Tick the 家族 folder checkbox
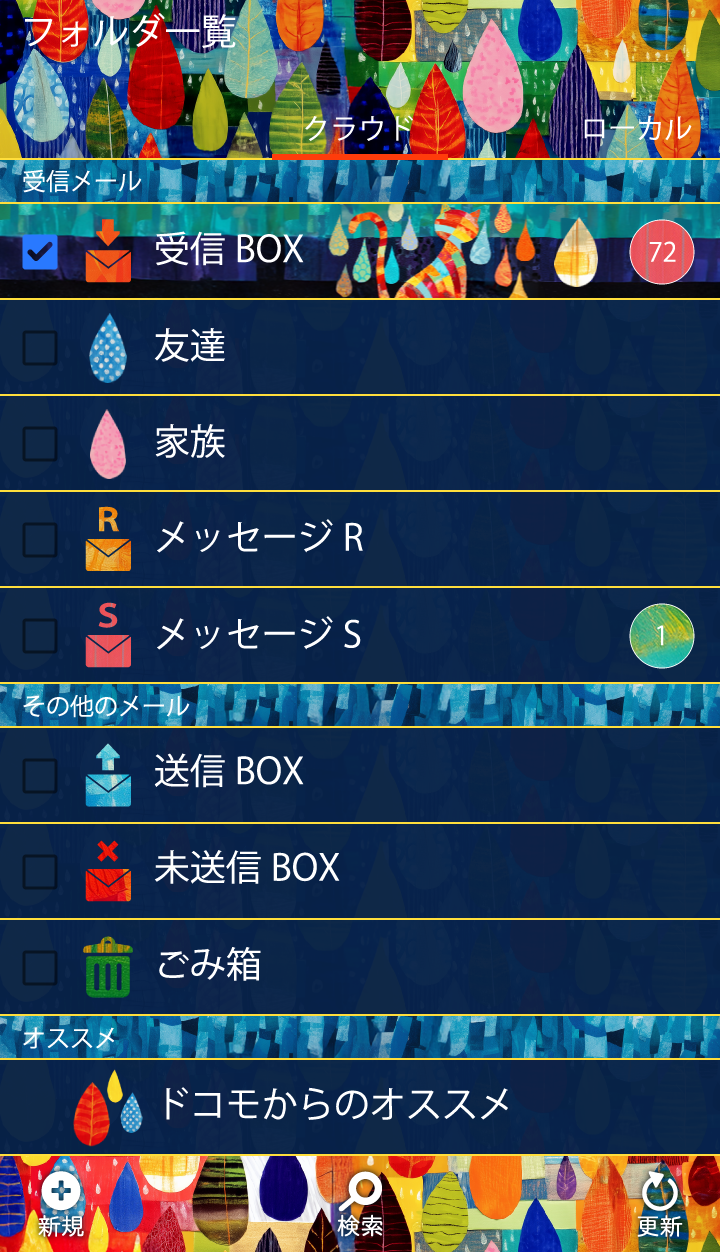 tap(40, 444)
